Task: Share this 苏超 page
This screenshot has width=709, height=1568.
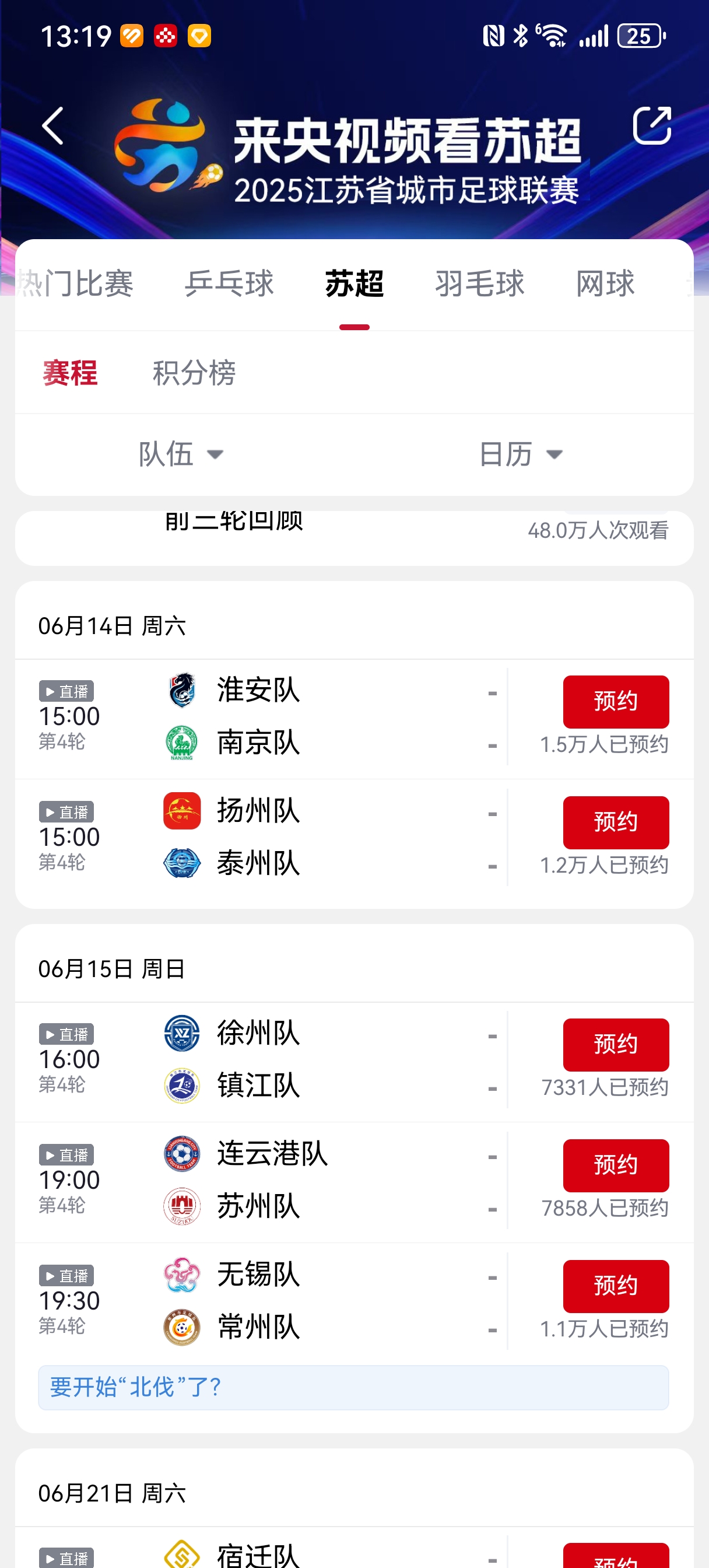Action: tap(652, 126)
